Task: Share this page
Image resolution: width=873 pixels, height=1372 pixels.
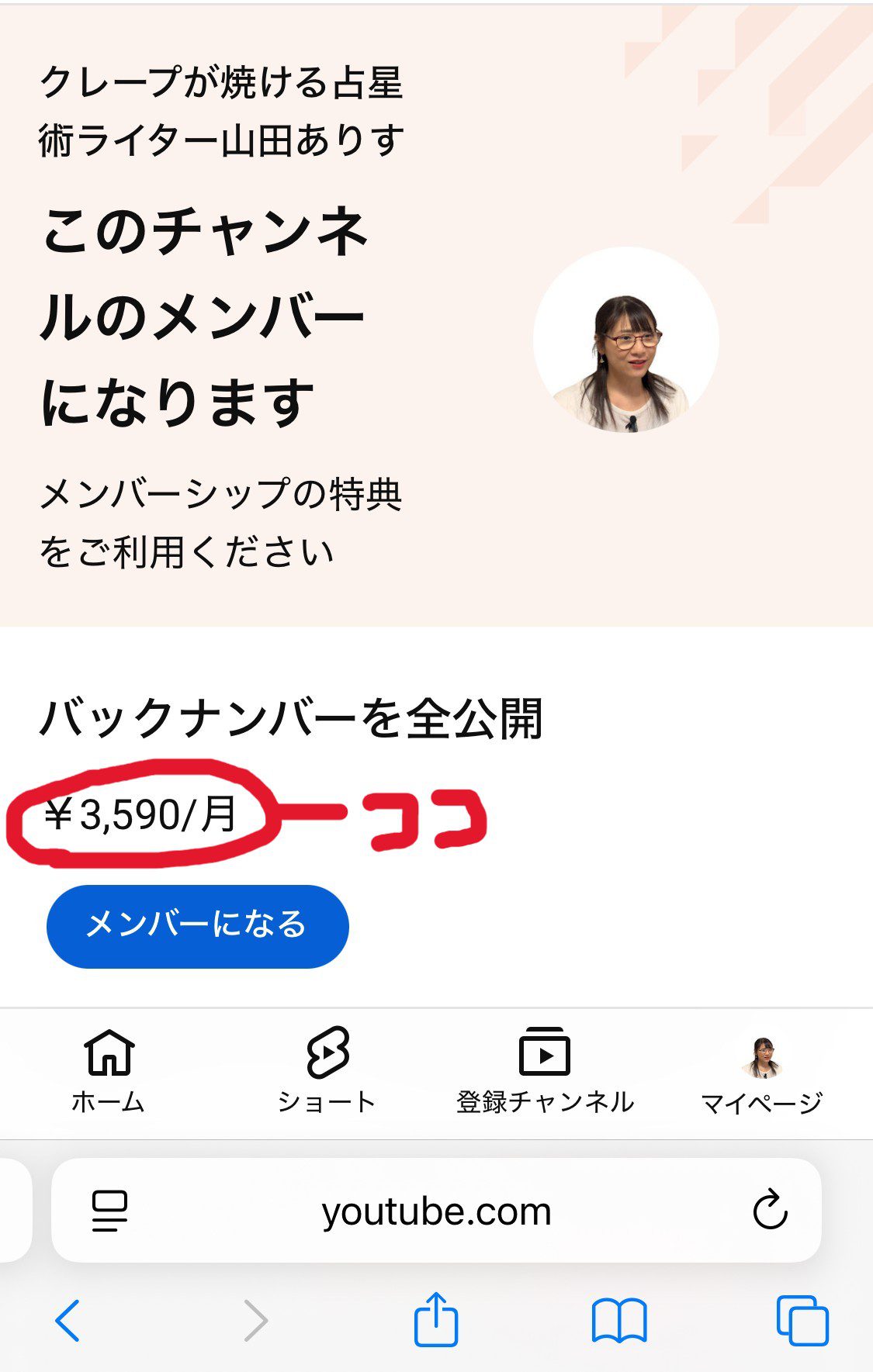Action: pos(436,1318)
